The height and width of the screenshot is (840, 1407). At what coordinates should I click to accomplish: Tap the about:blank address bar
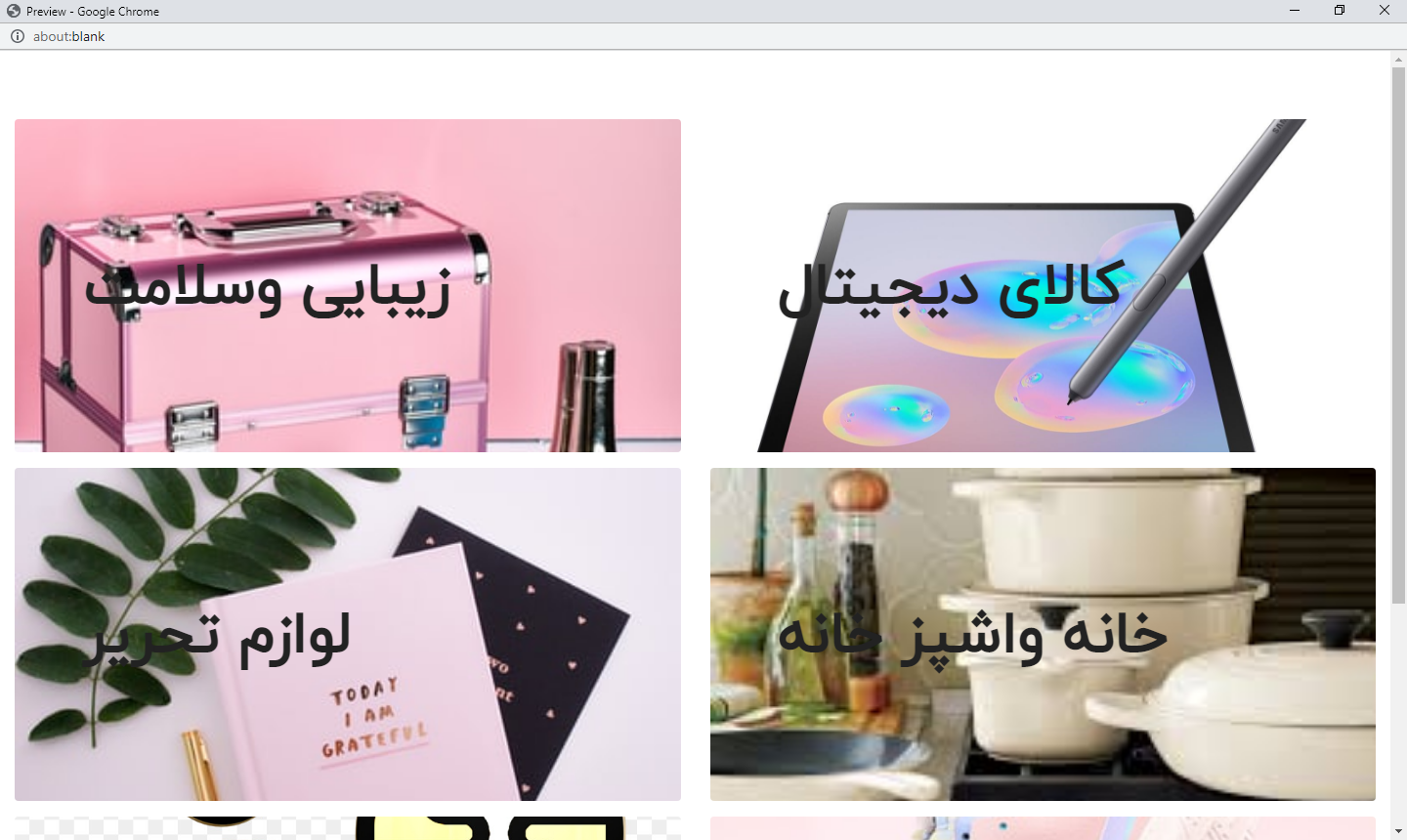click(68, 36)
